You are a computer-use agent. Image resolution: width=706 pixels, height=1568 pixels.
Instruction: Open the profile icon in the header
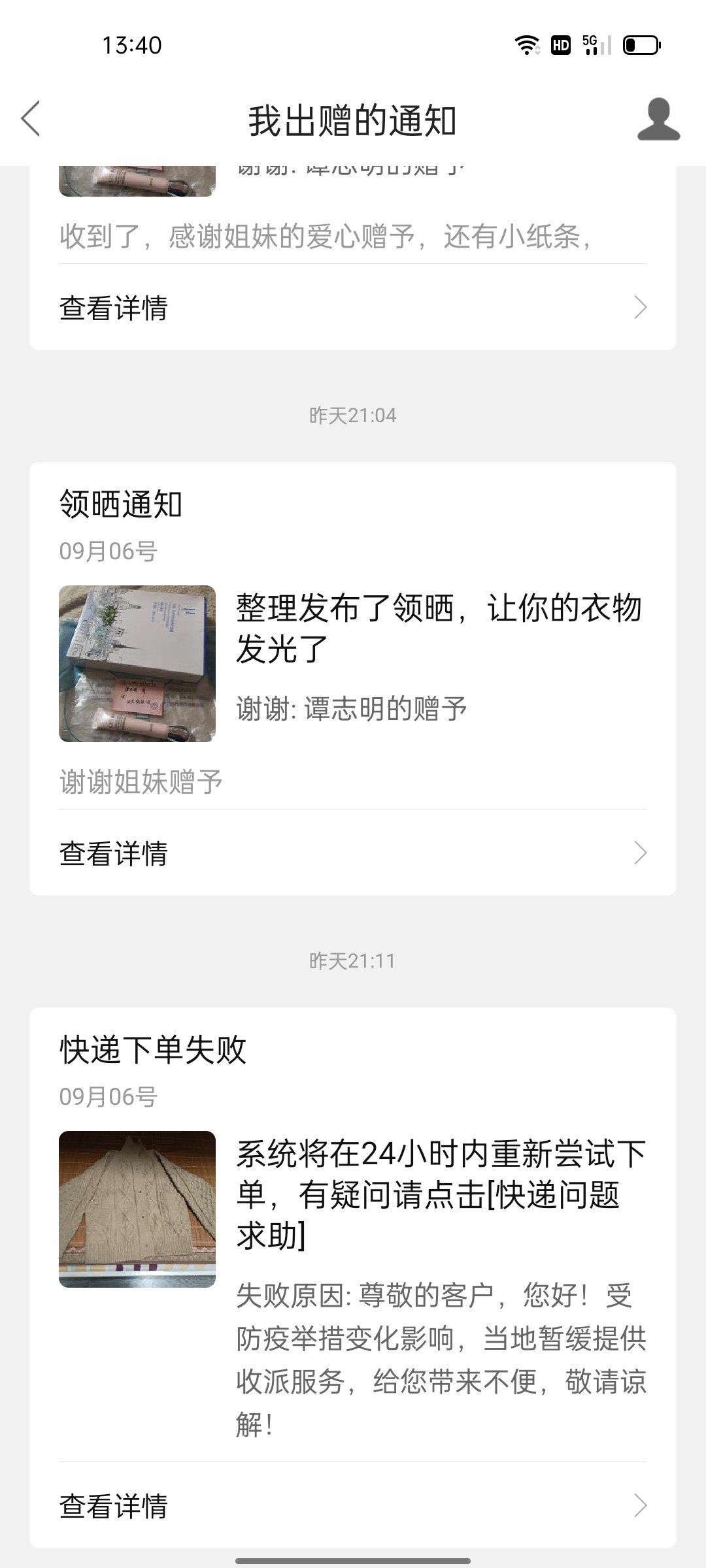tap(658, 120)
